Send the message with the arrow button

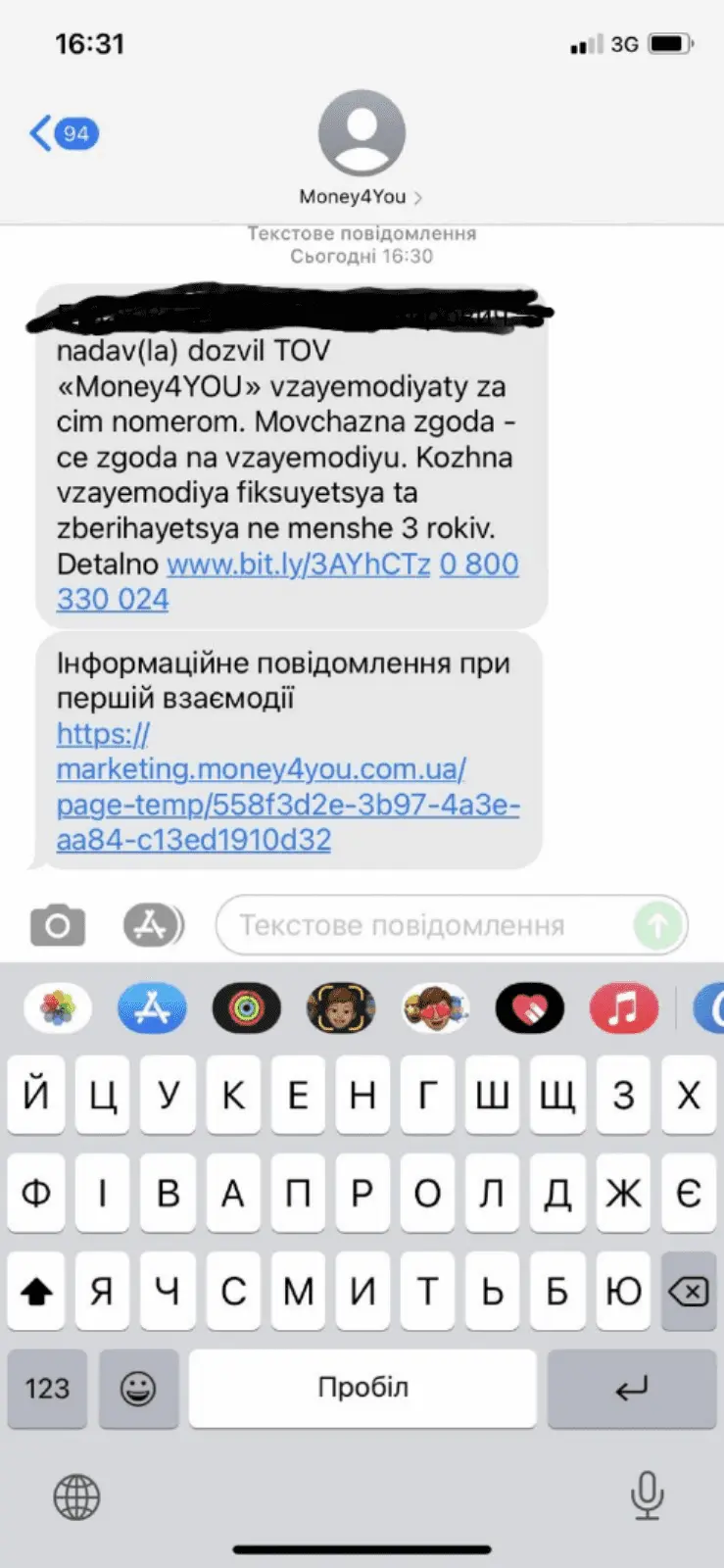[x=658, y=925]
